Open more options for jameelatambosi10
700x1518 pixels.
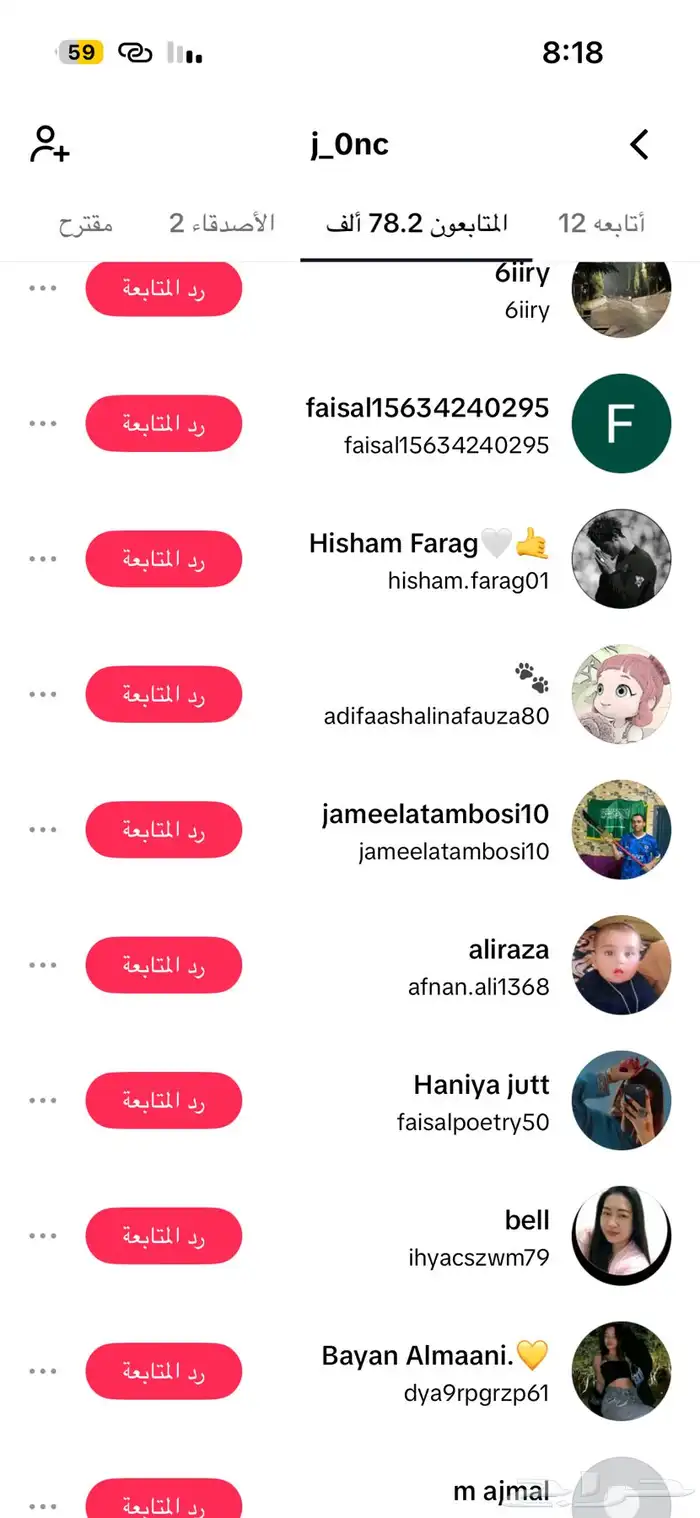(x=43, y=830)
